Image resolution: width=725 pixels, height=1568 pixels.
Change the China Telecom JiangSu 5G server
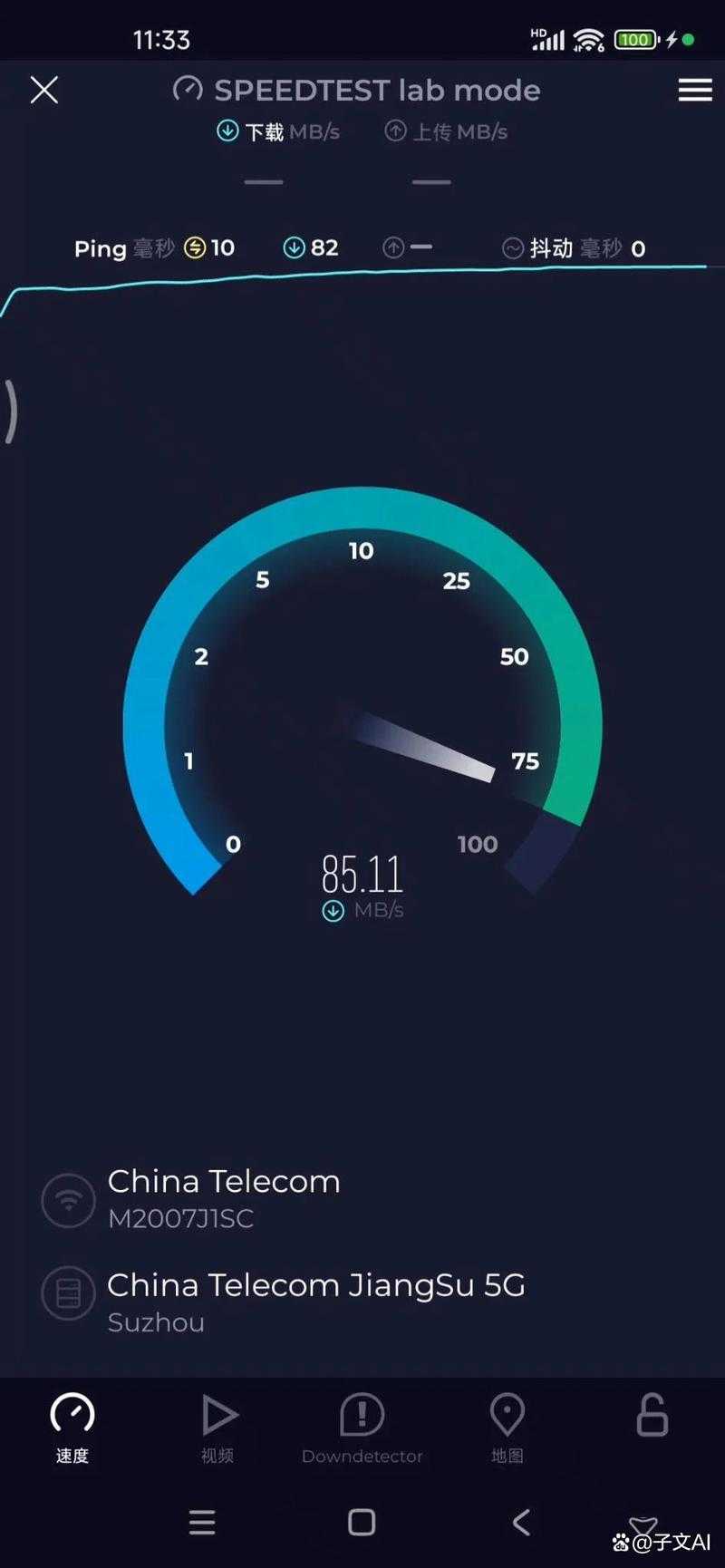(x=315, y=1301)
